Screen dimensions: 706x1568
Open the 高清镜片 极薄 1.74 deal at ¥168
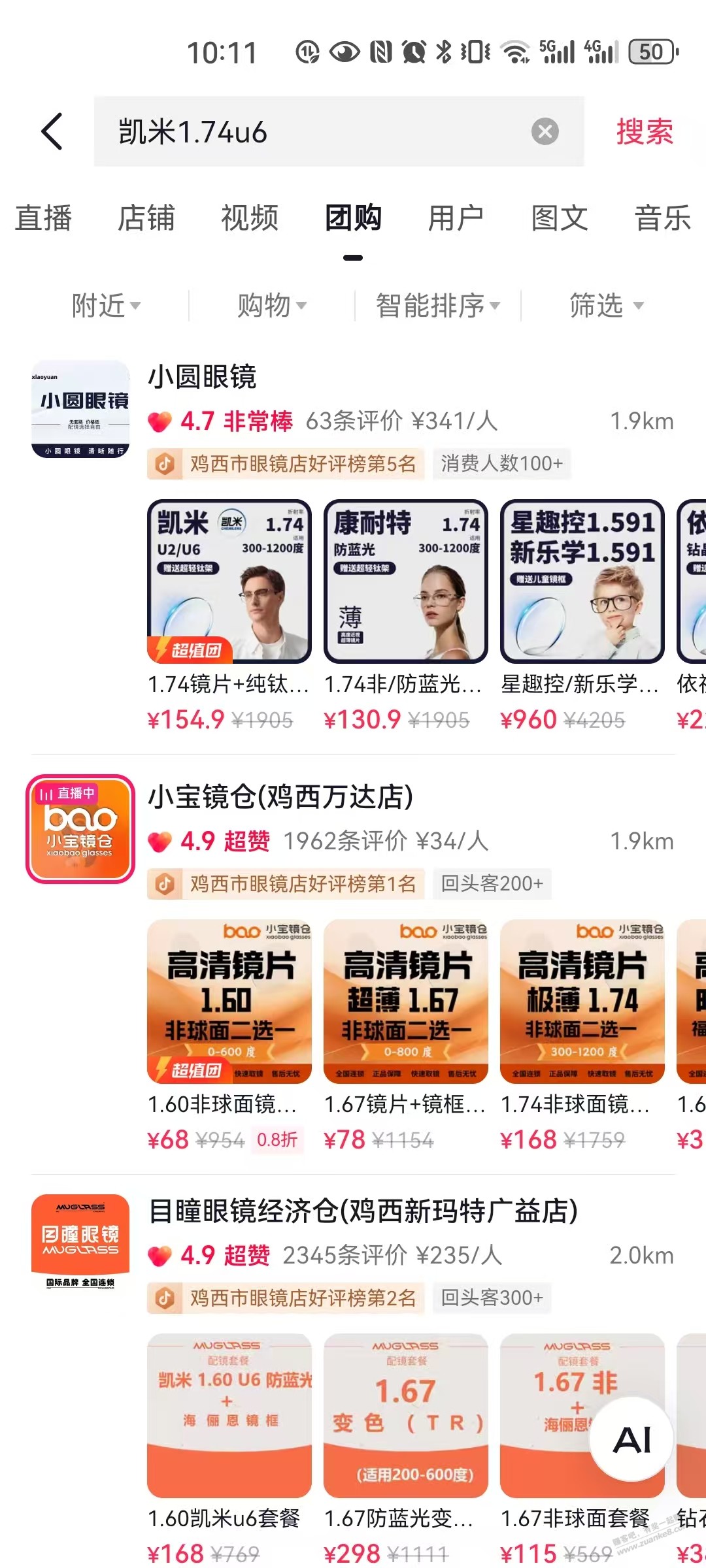(582, 1001)
